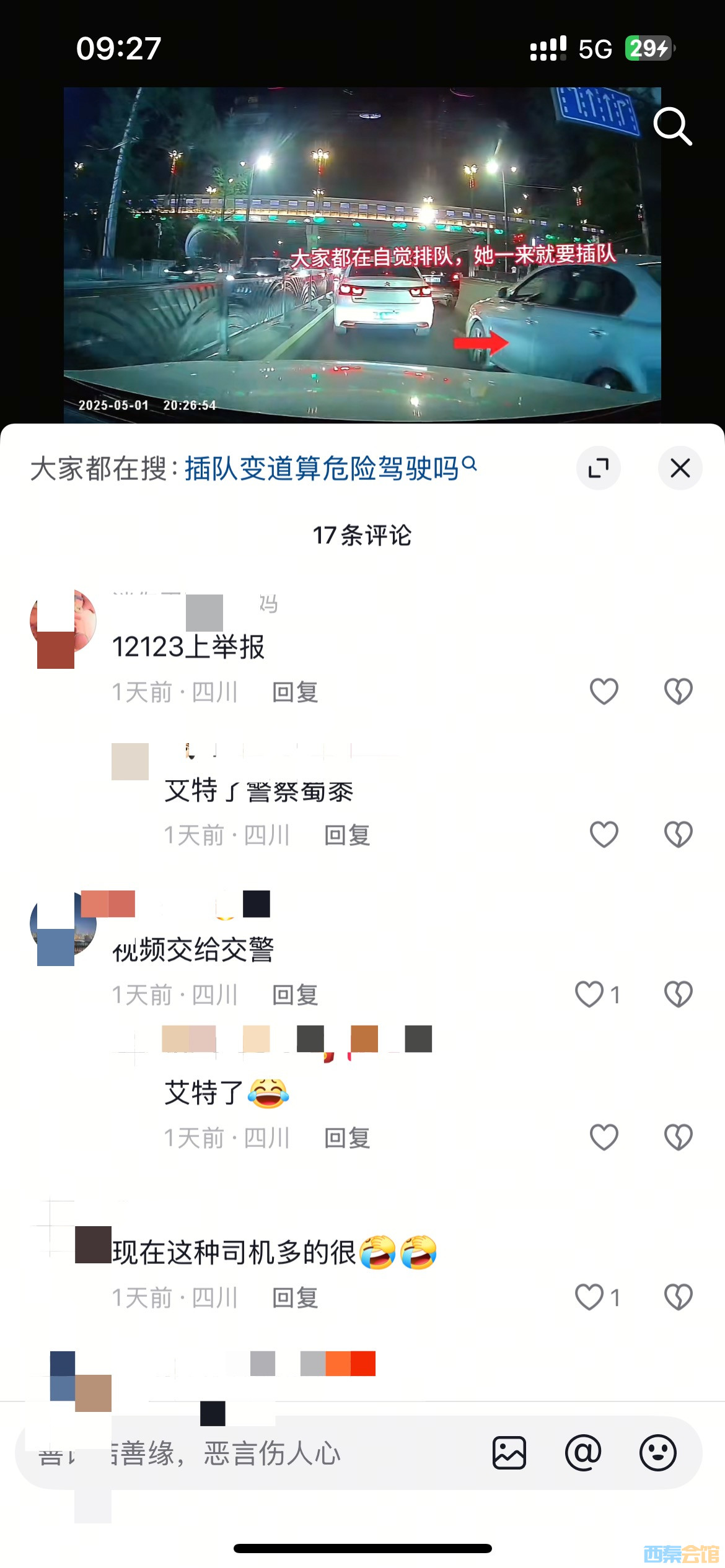Like the comment 视频交给交警

pyautogui.click(x=589, y=995)
